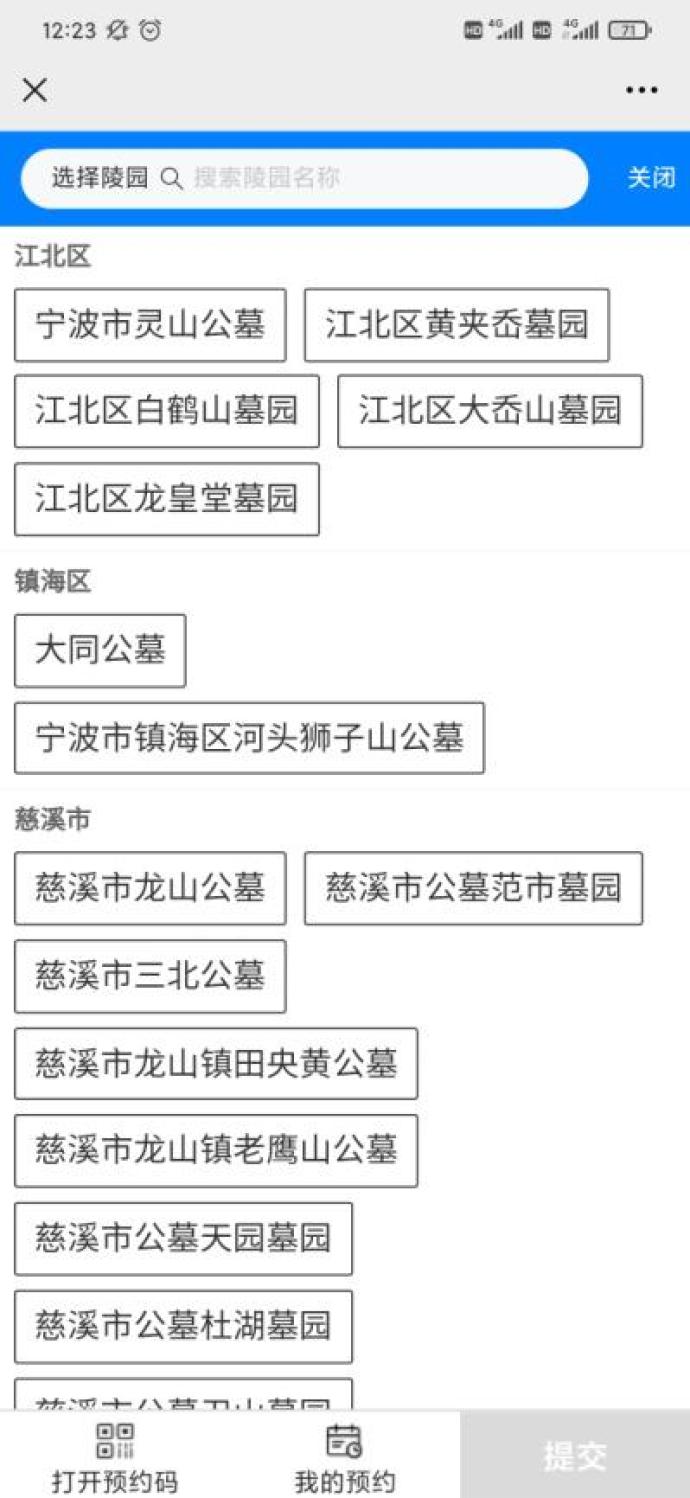Image resolution: width=690 pixels, height=1498 pixels.
Task: Choose 慈溪市公墓范市墓园
Action: click(x=473, y=888)
